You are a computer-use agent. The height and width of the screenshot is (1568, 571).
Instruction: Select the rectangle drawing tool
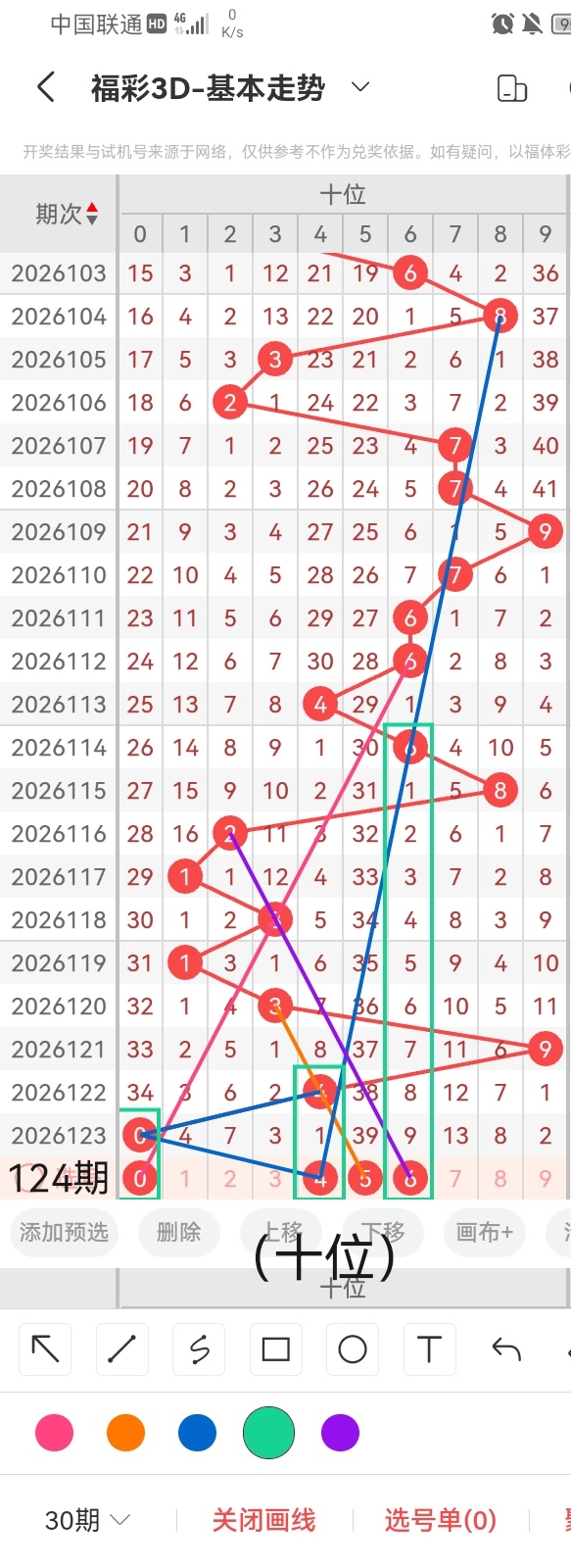click(x=276, y=1349)
